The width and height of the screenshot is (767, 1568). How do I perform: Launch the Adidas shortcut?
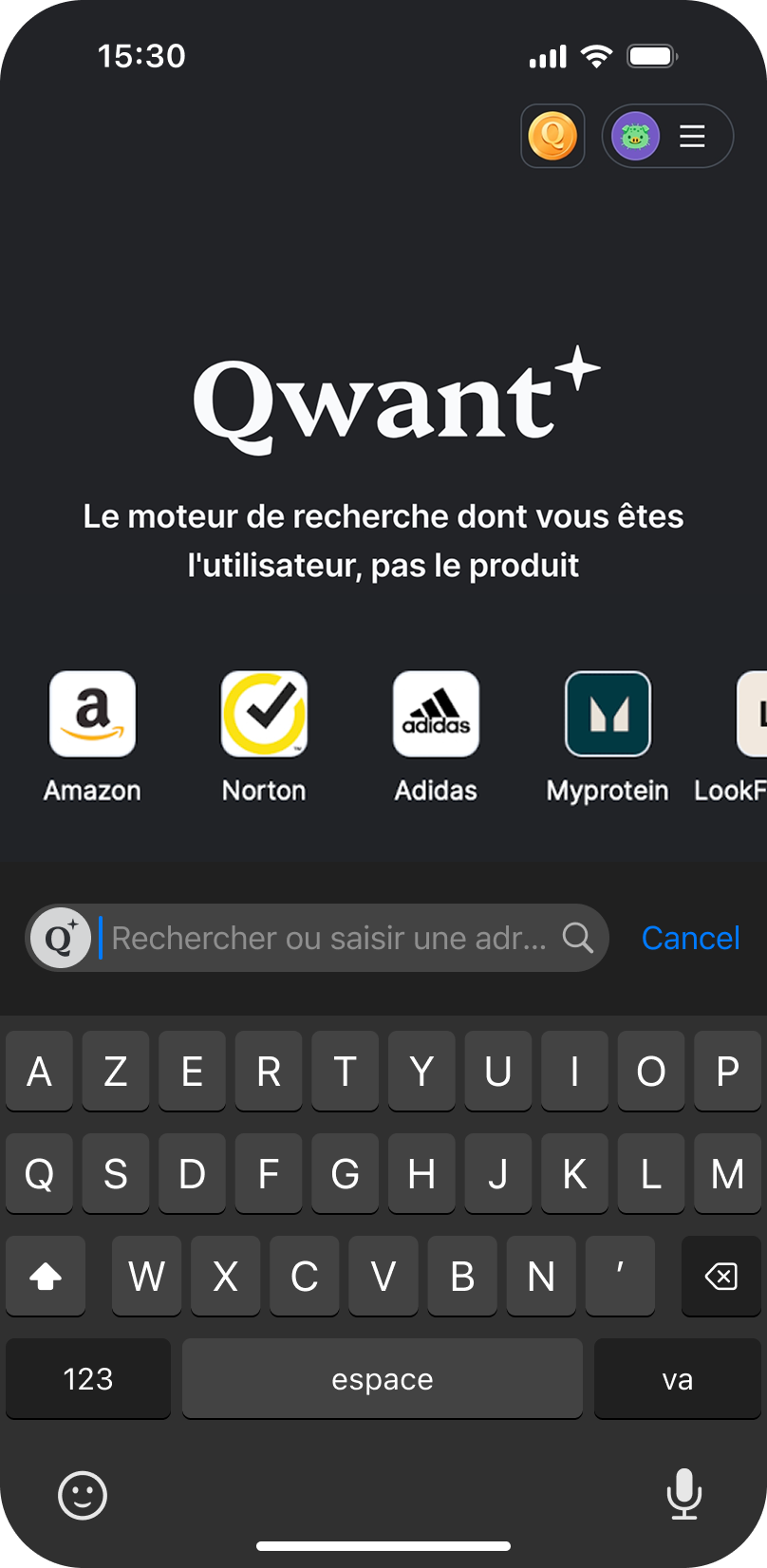[x=436, y=714]
